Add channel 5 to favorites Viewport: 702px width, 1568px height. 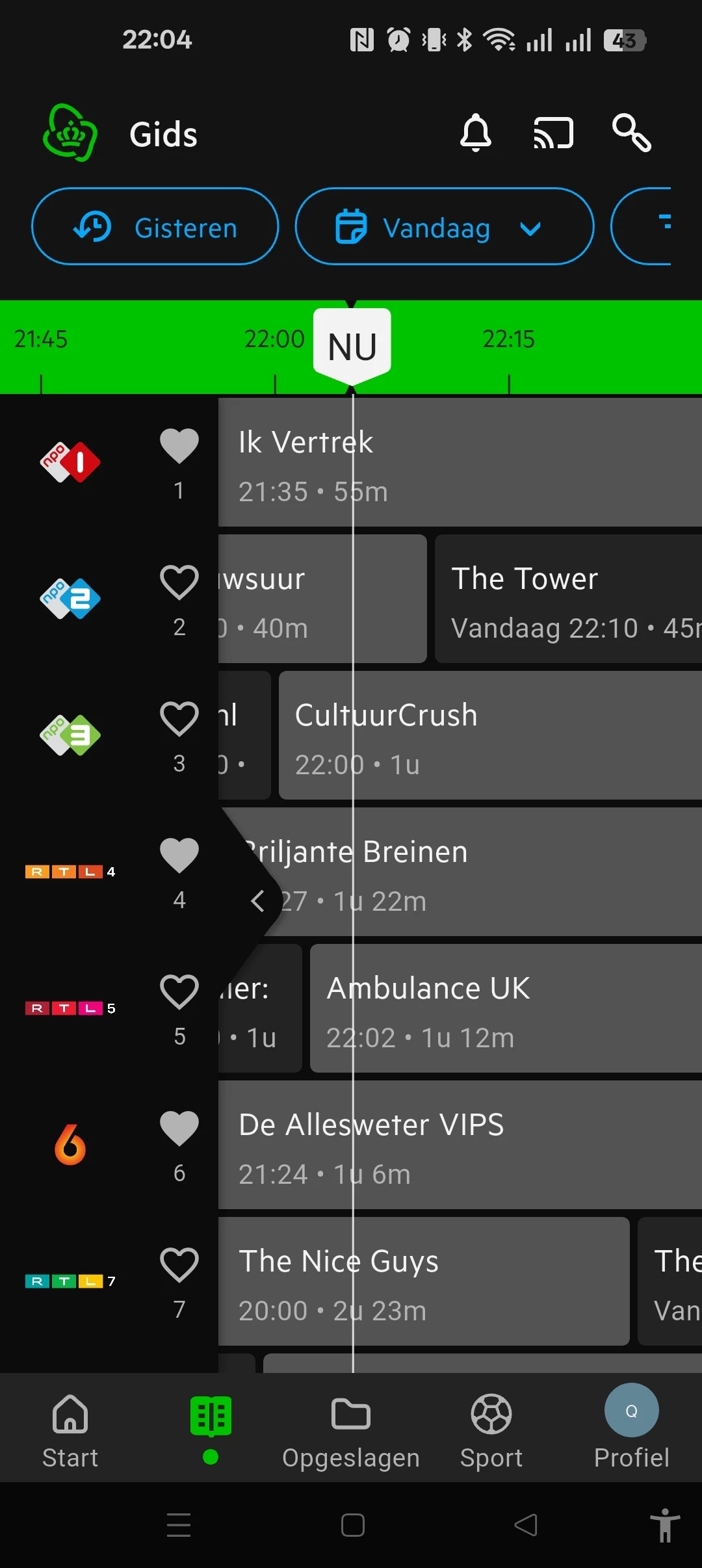(179, 991)
